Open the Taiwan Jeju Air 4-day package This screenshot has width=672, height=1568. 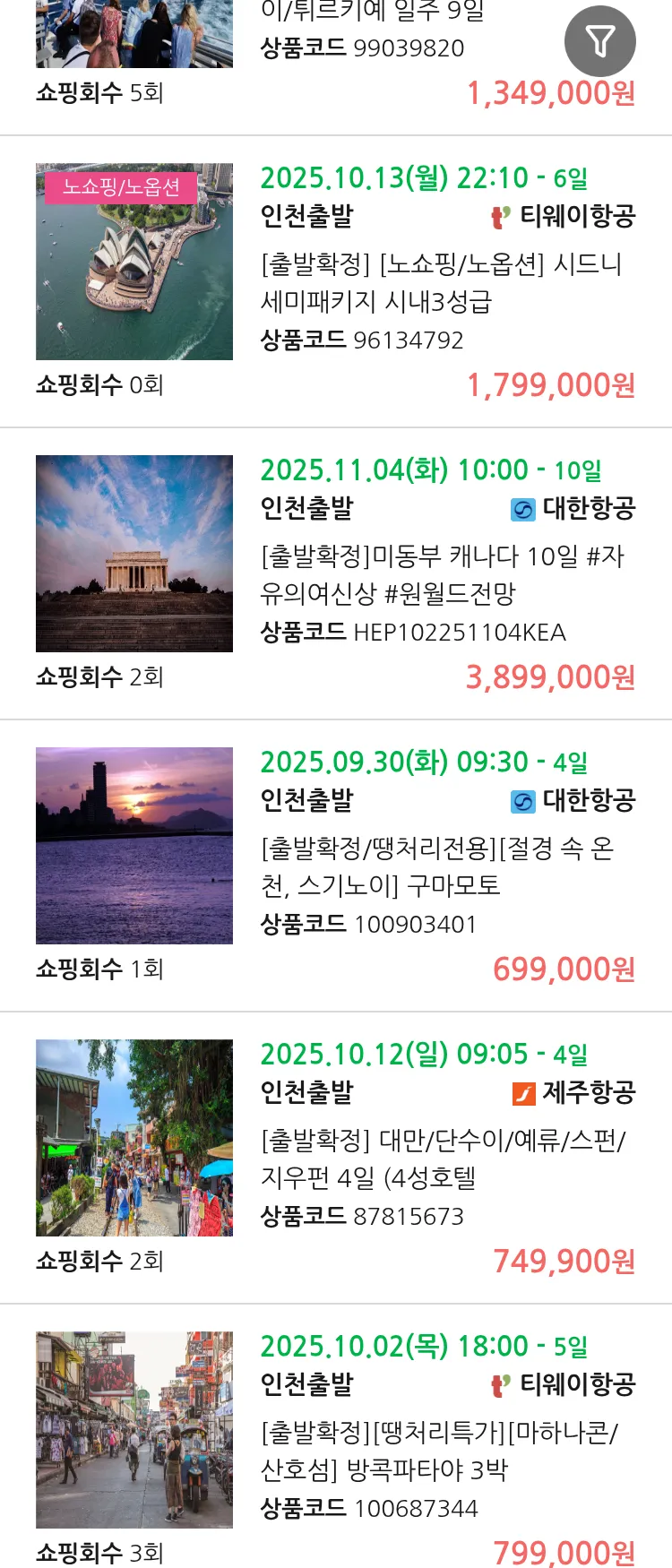pos(443,1159)
